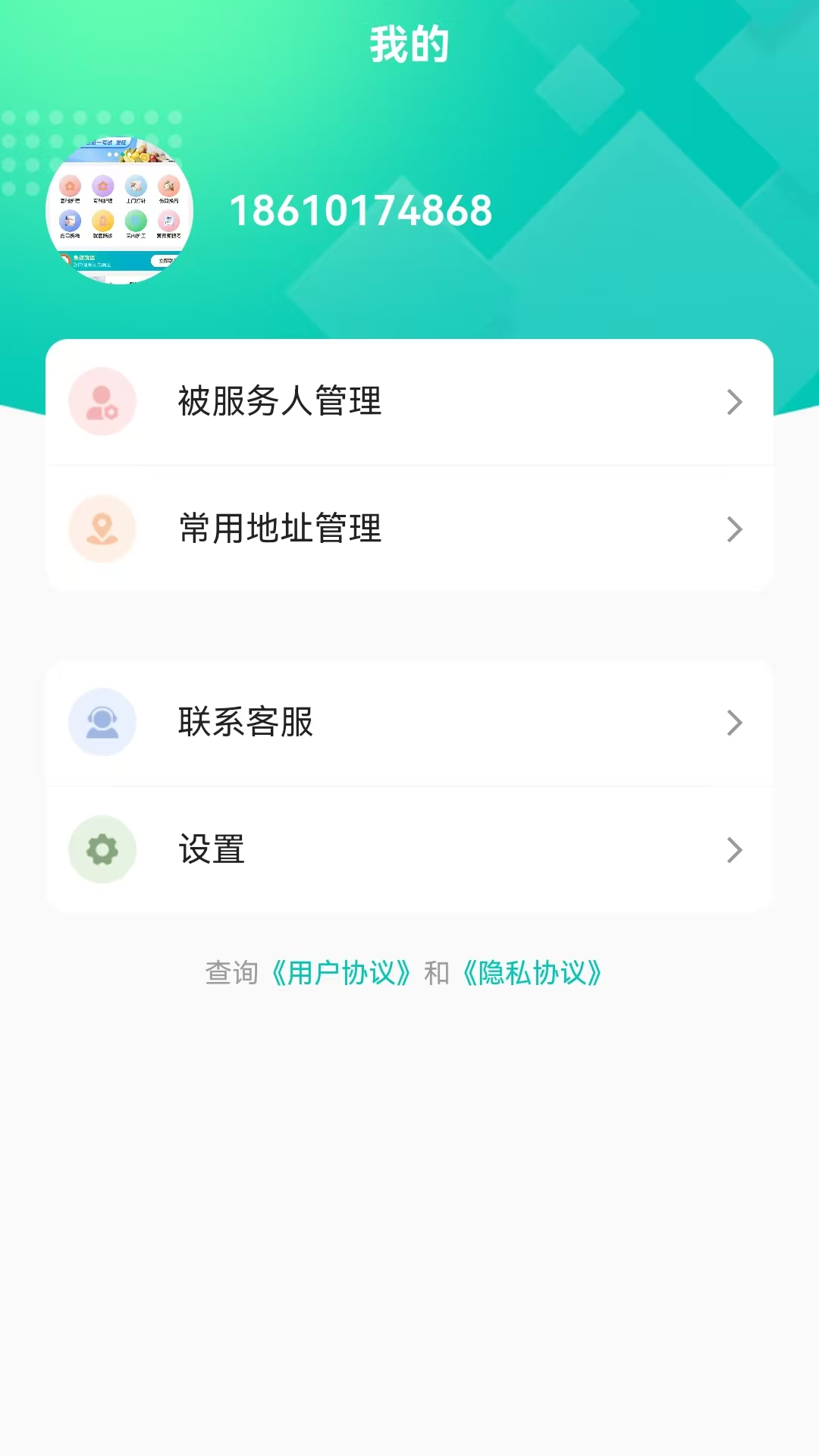
Task: Select the 常用地址管理 list row
Action: click(x=409, y=529)
